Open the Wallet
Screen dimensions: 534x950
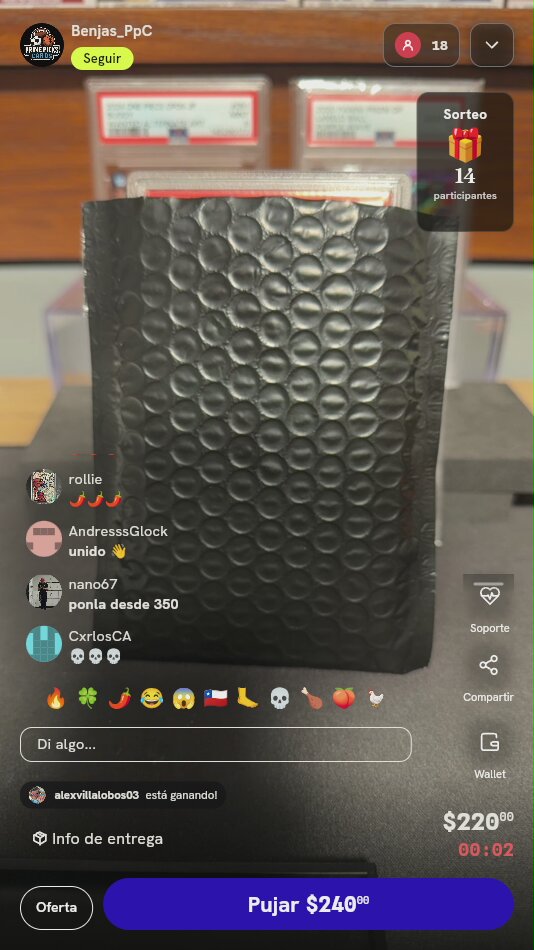click(x=490, y=753)
